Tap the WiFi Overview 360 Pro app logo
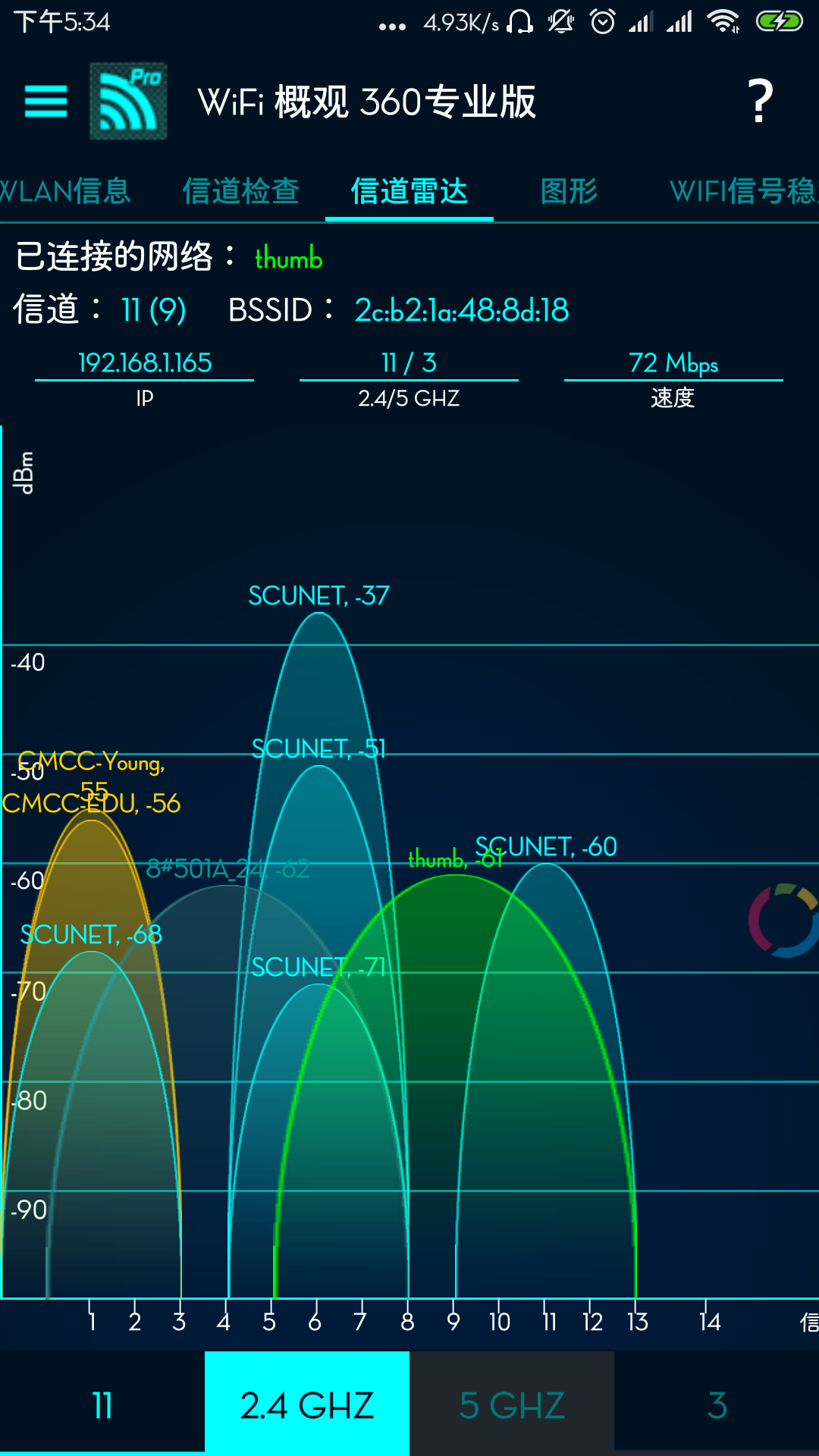Image resolution: width=819 pixels, height=1456 pixels. coord(128,100)
